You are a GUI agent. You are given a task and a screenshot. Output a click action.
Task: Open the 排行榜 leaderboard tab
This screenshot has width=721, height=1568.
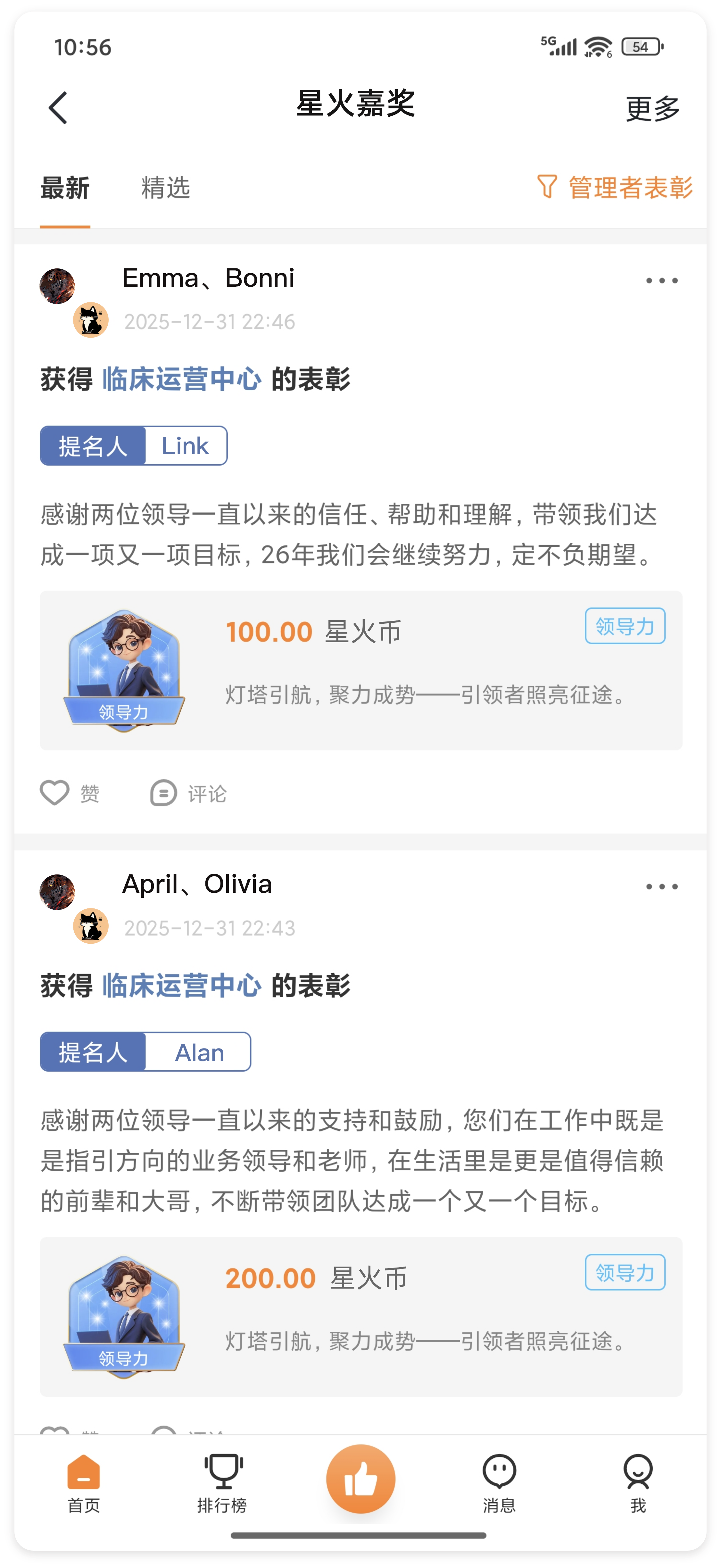point(222,1483)
